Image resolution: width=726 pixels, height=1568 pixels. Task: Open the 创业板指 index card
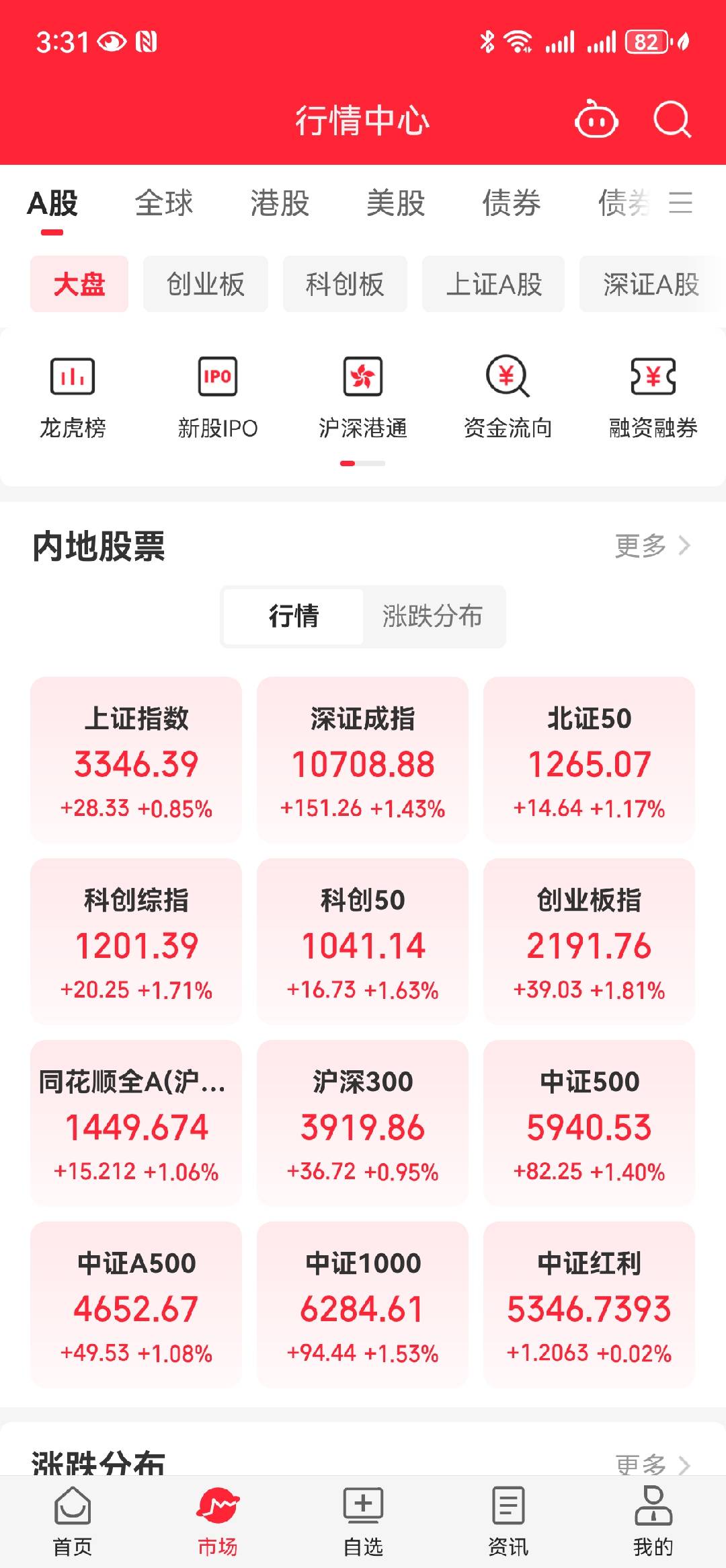pyautogui.click(x=589, y=941)
